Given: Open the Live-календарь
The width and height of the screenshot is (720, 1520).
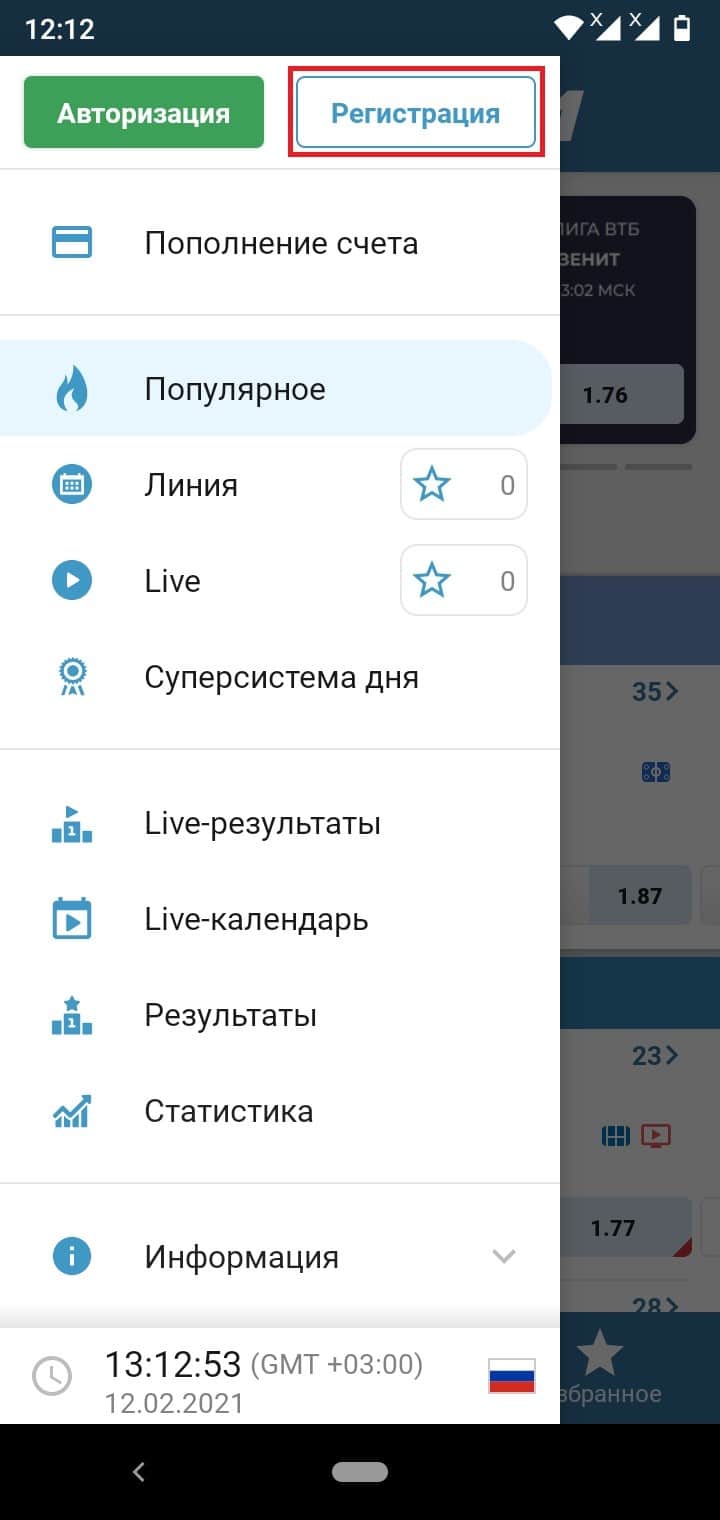Looking at the screenshot, I should [280, 919].
